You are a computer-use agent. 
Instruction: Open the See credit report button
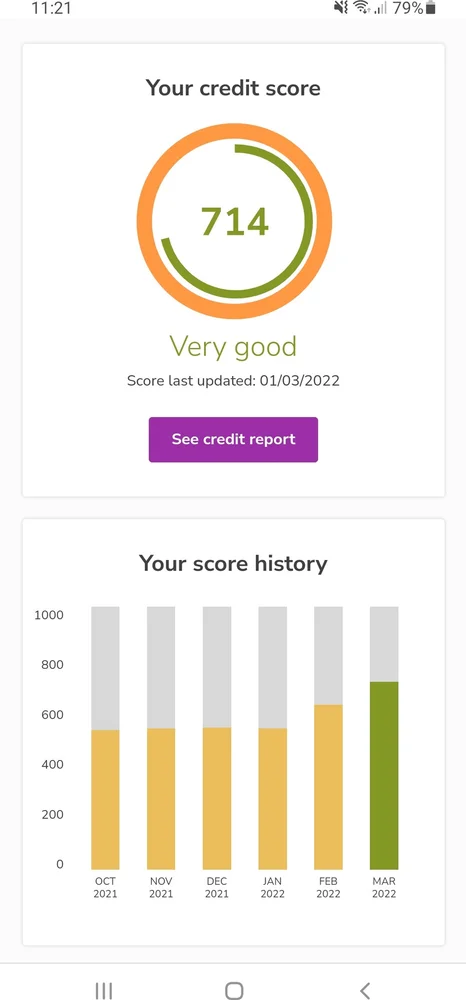click(233, 439)
